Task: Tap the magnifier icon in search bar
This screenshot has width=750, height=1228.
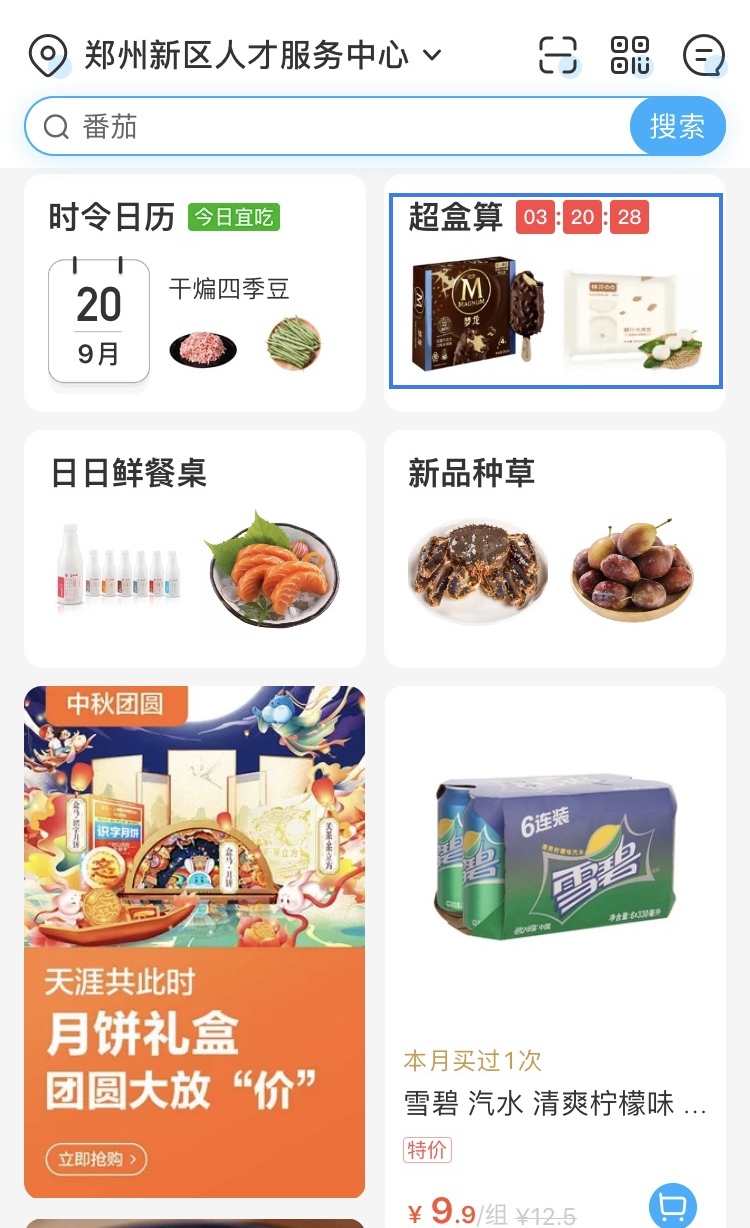Action: click(55, 126)
